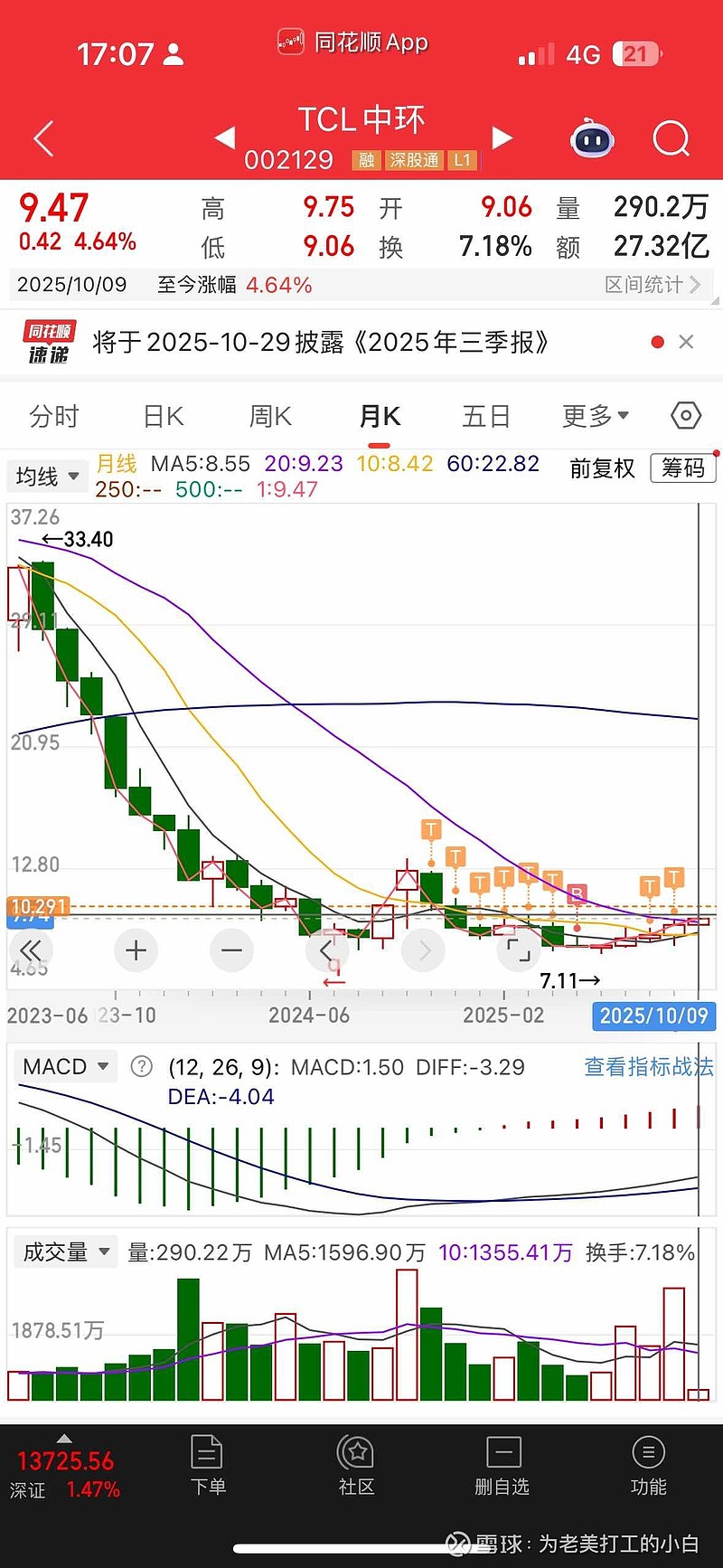
Task: Switch to the 日K chart tab
Action: (164, 416)
